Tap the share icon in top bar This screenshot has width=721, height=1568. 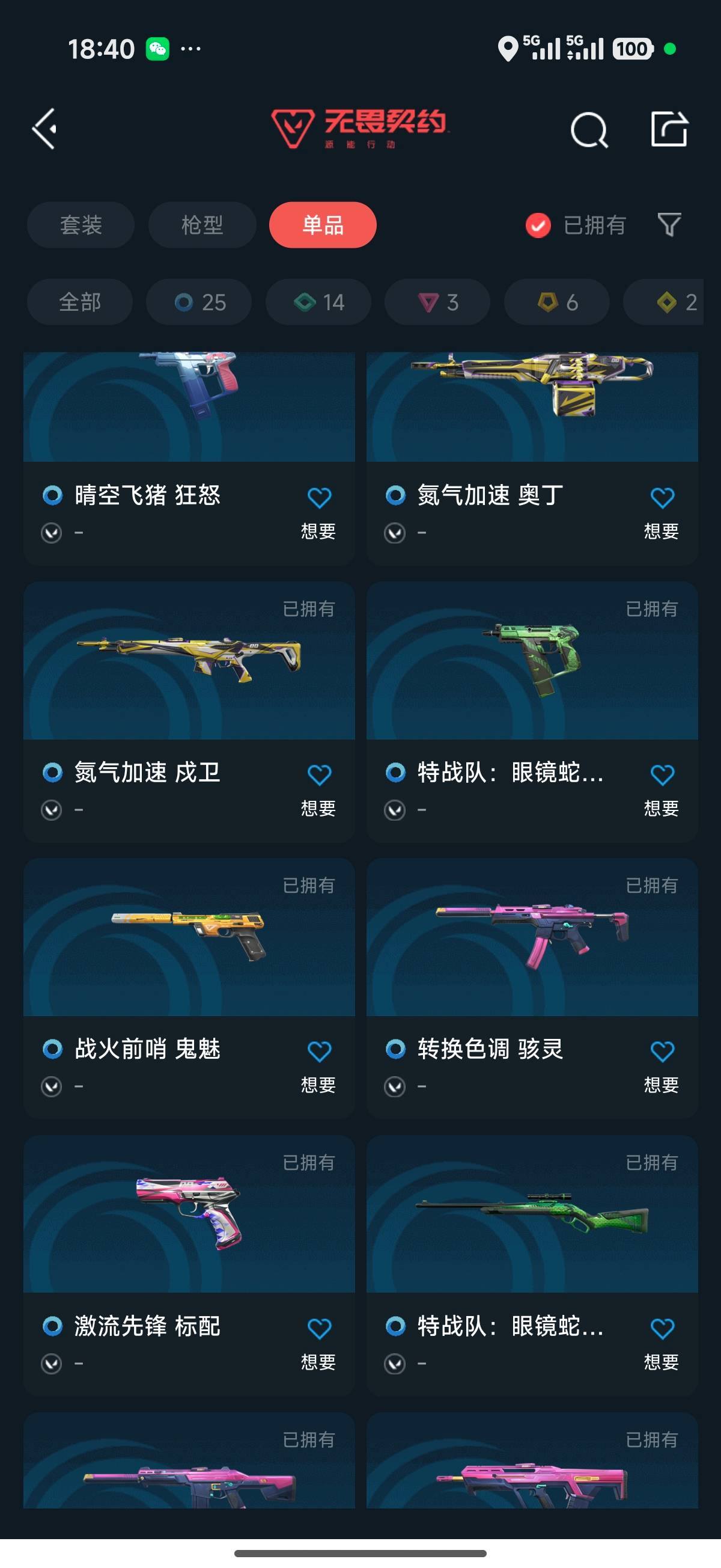[x=670, y=130]
